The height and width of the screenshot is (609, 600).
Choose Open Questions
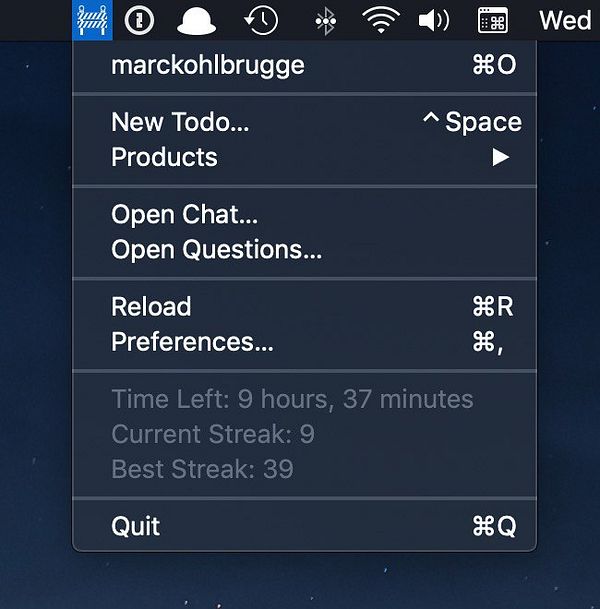coord(216,250)
